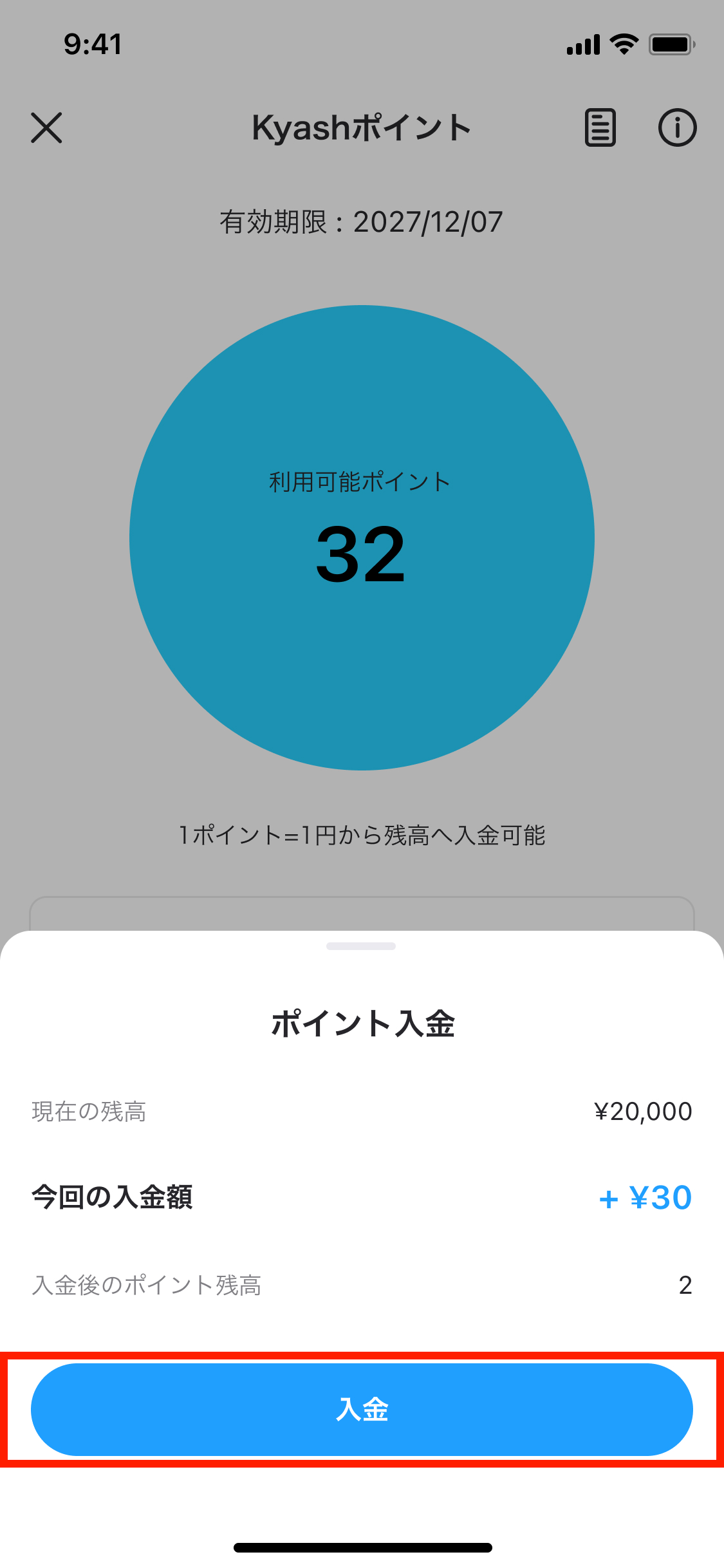This screenshot has height=1568, width=724.
Task: Open the point history list icon
Action: [x=600, y=127]
